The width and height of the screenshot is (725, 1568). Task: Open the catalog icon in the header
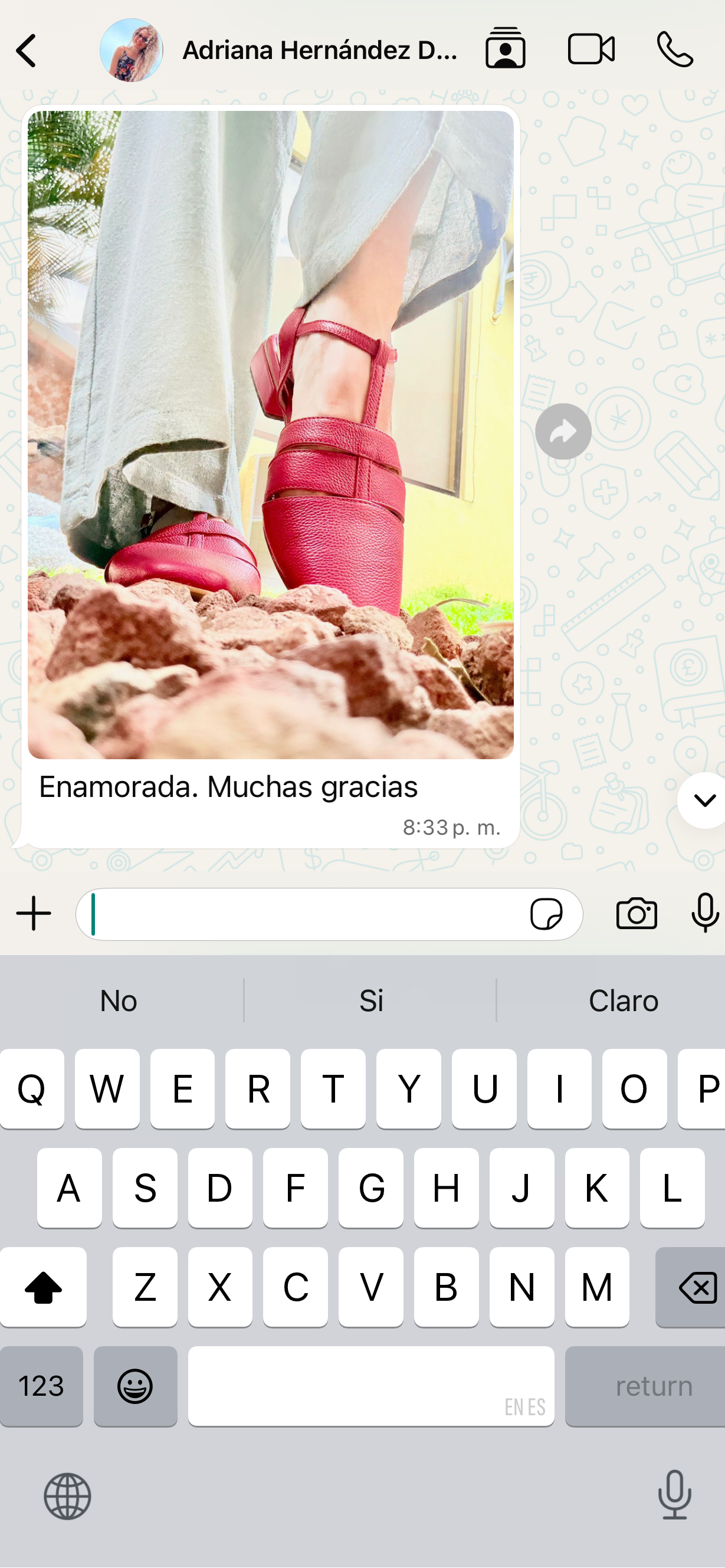(505, 49)
